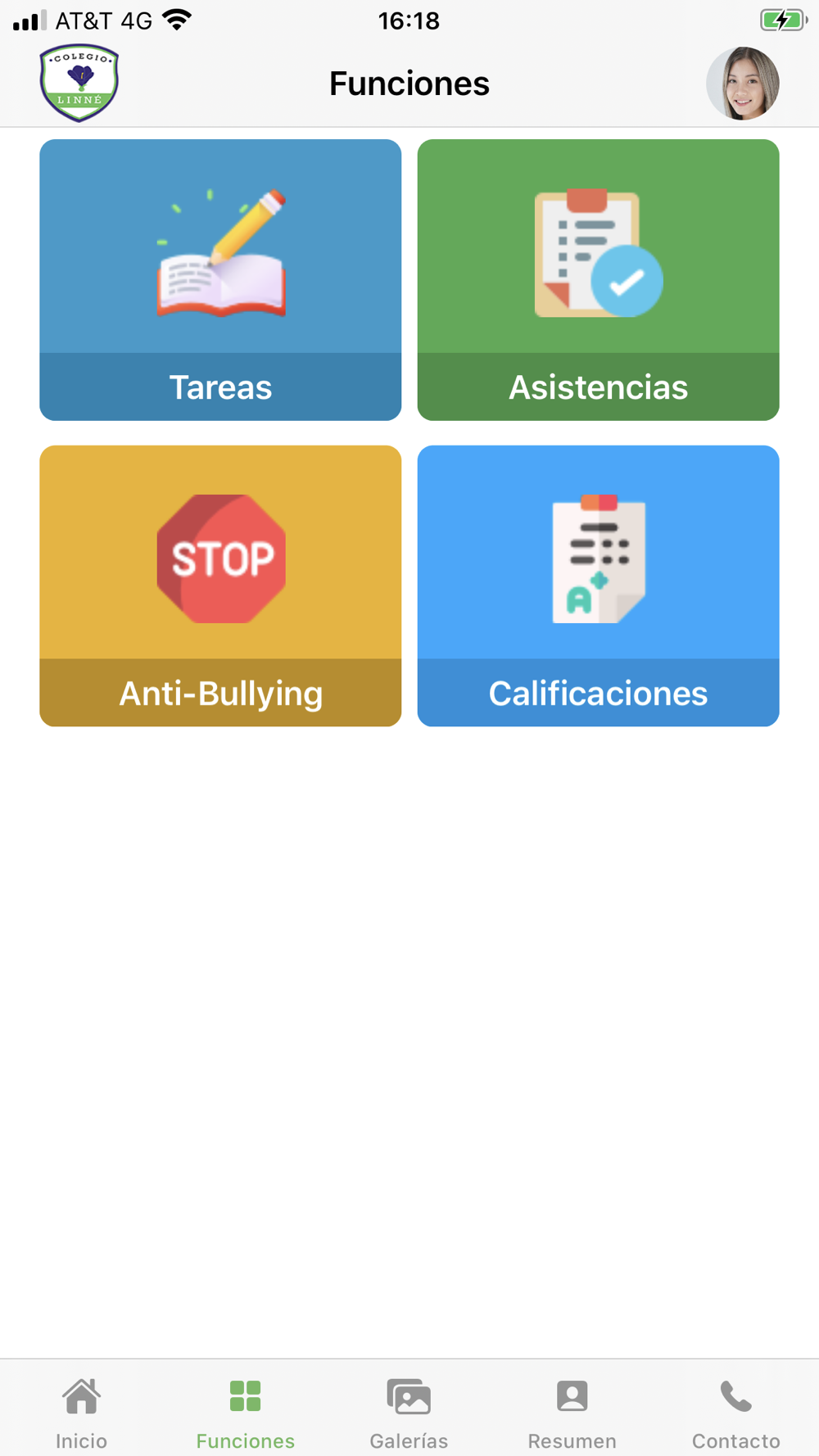Select the Anti-Bullying tile
Image resolution: width=819 pixels, height=1456 pixels.
220,586
